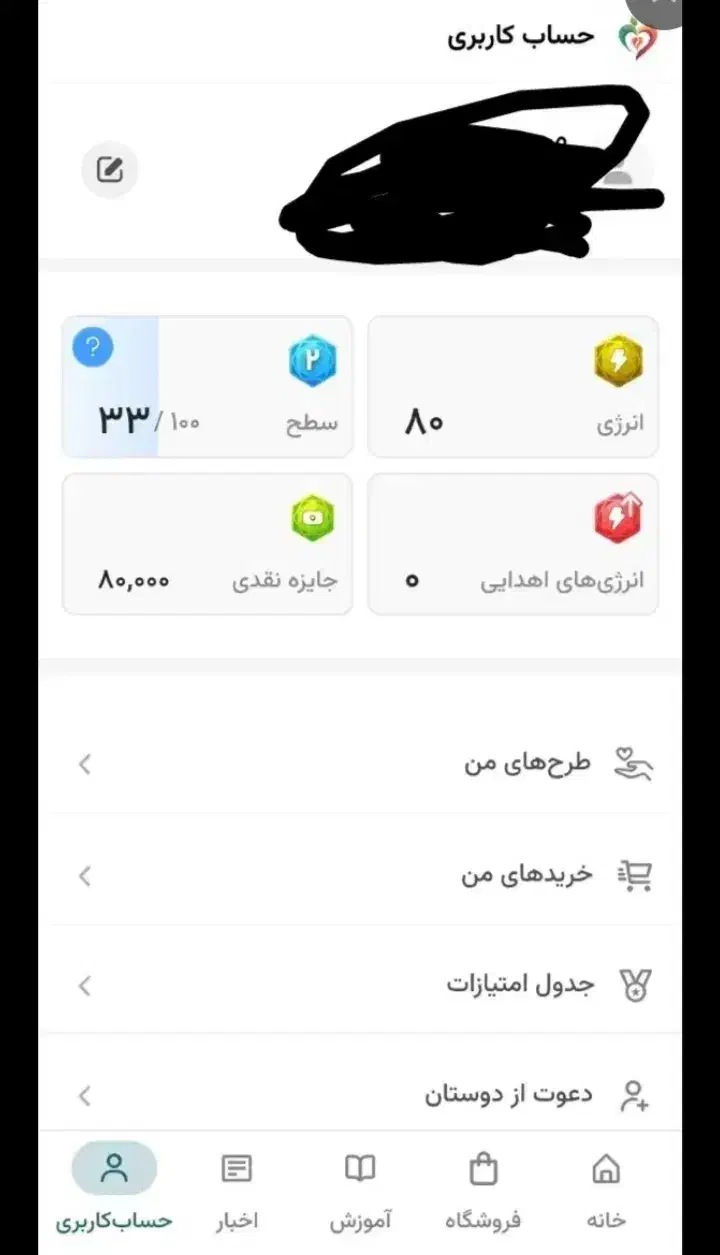
Task: Tap the green جایزه نقدی cash prize icon
Action: [313, 518]
